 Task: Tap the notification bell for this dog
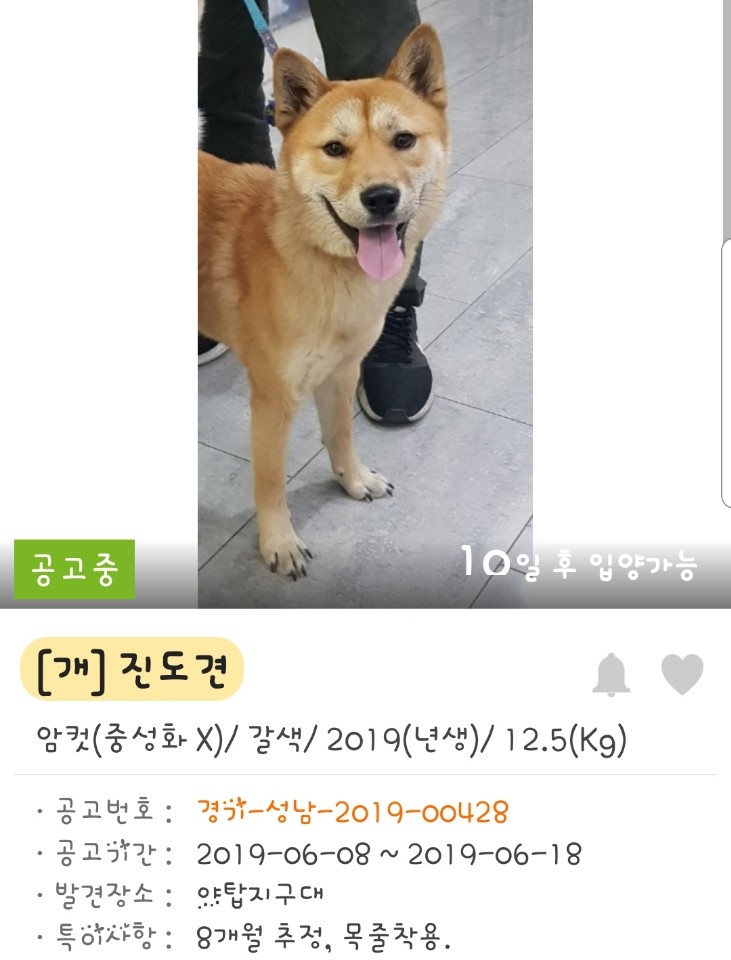tap(611, 675)
